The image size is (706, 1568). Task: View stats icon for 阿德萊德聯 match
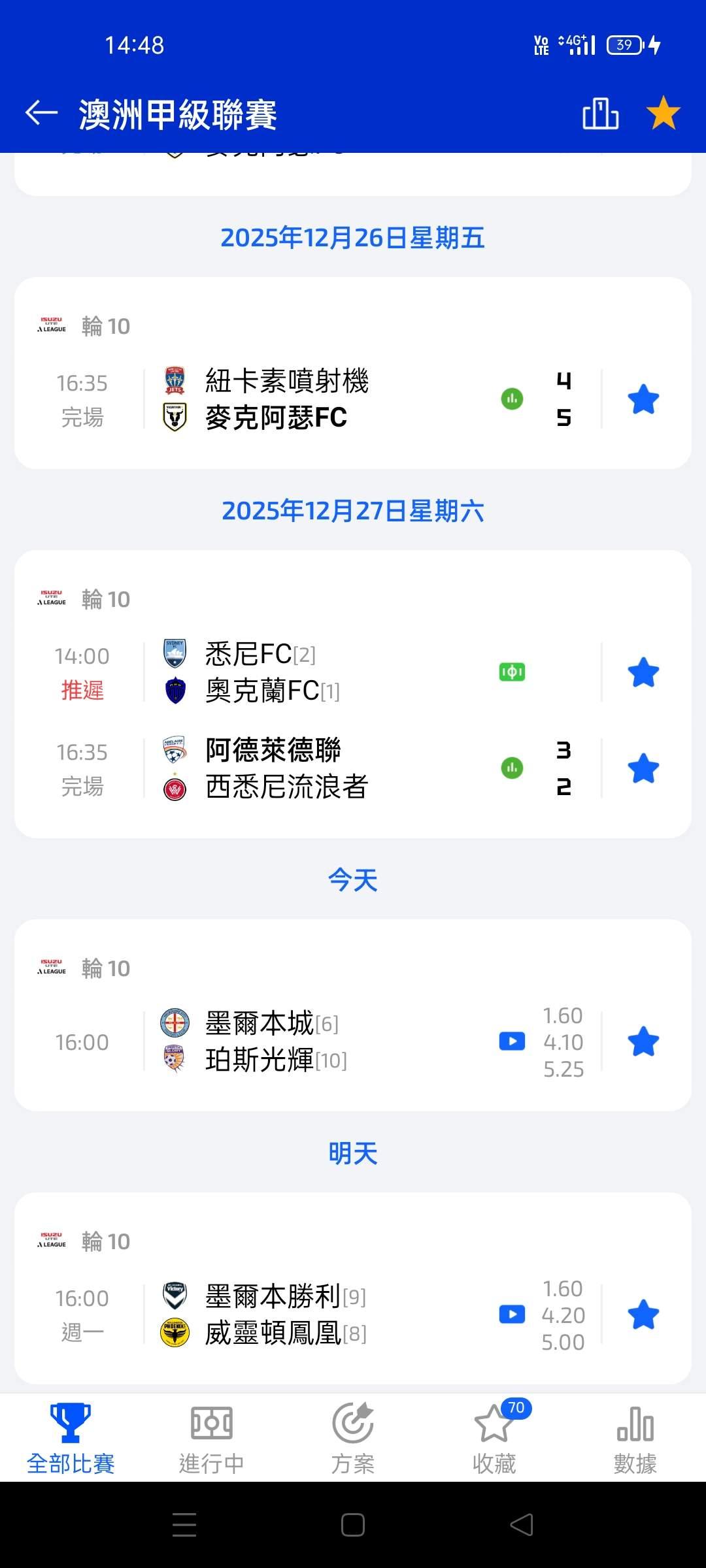pos(512,768)
